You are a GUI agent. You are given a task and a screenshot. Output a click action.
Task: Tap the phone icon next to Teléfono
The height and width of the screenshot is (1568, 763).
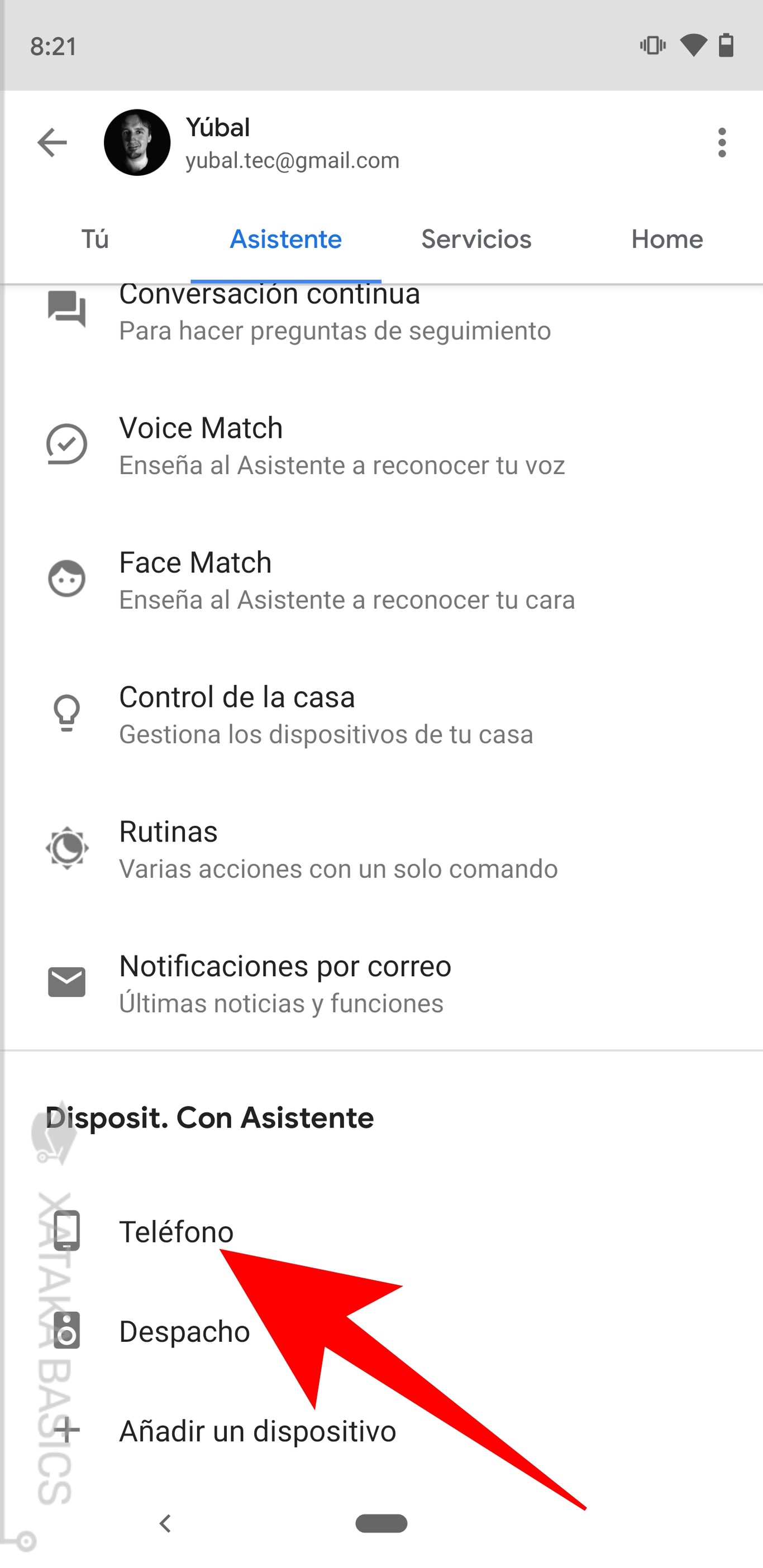point(67,1231)
